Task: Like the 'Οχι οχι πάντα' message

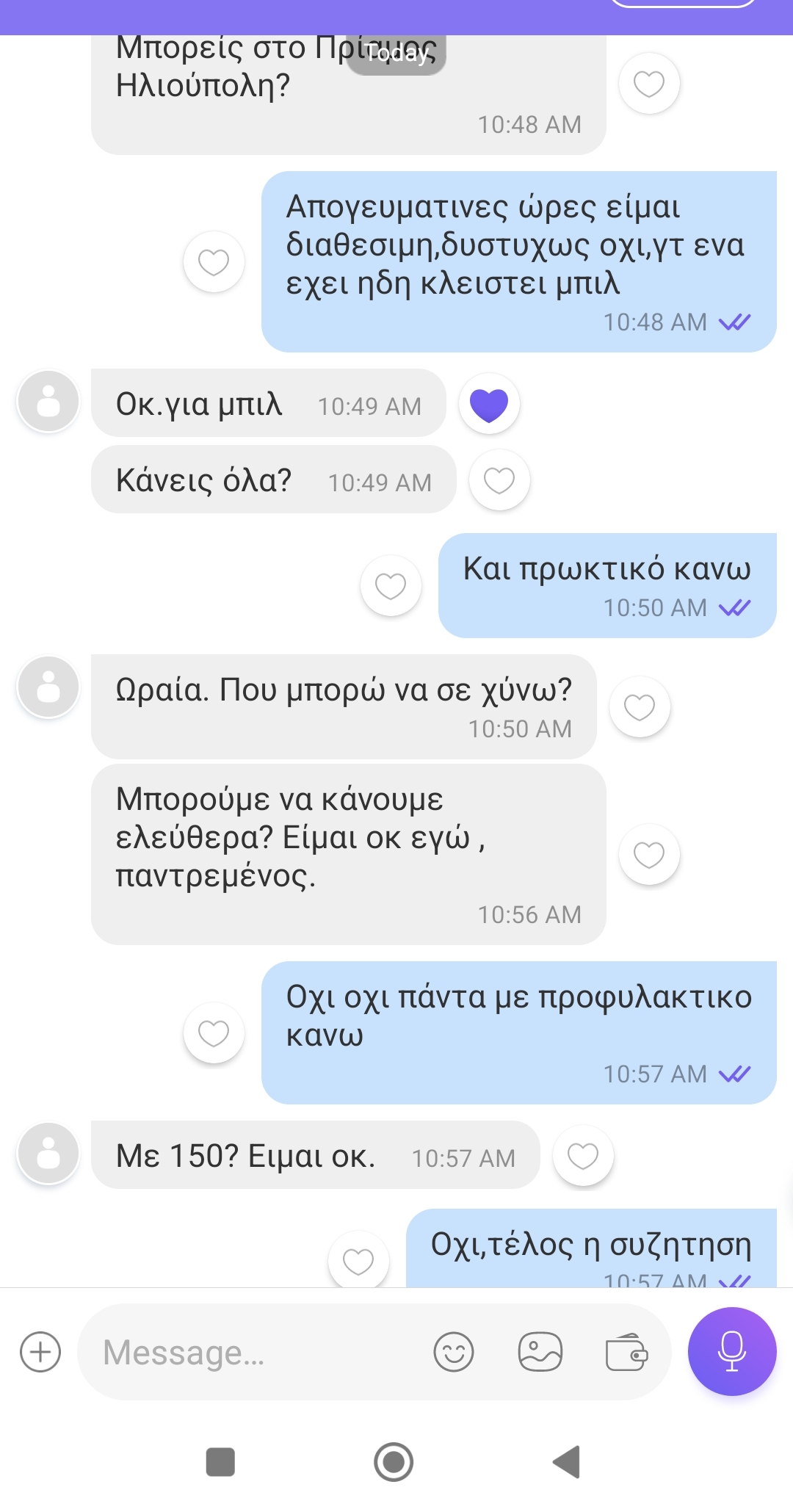Action: (214, 1033)
